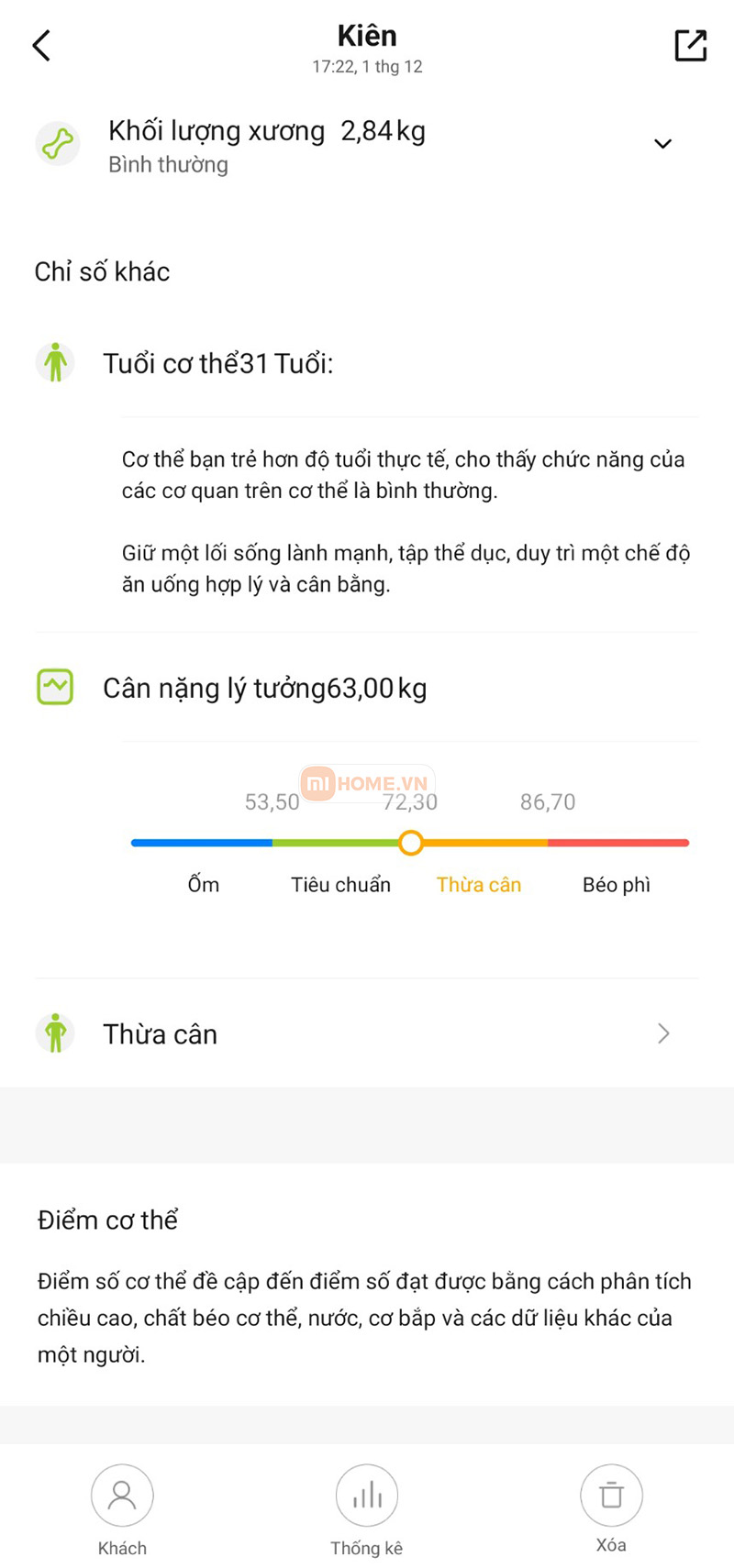Select the Tiêu chuẩn category label
Screen dimensions: 734x1568
[340, 884]
